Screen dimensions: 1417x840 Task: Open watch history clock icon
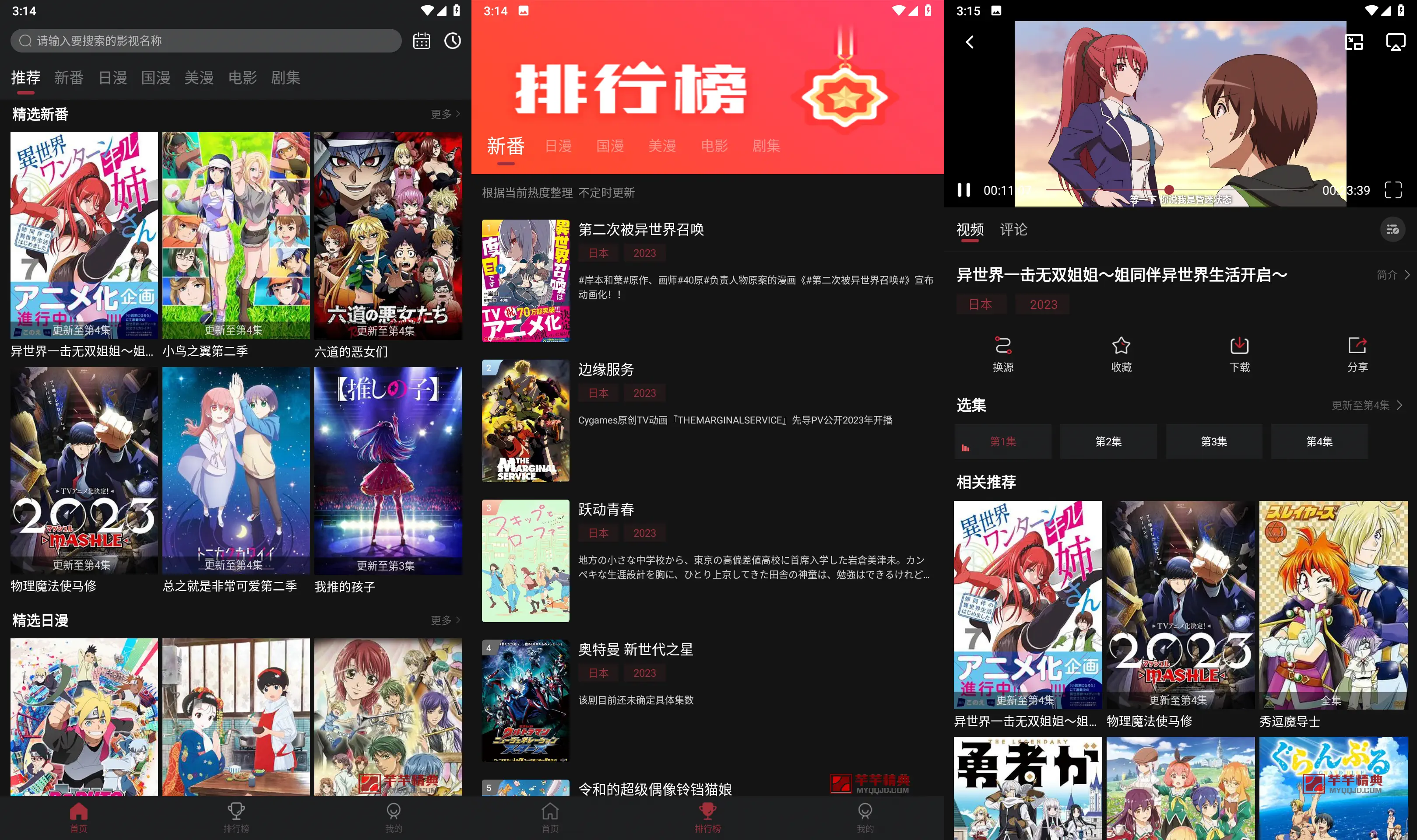pyautogui.click(x=452, y=41)
